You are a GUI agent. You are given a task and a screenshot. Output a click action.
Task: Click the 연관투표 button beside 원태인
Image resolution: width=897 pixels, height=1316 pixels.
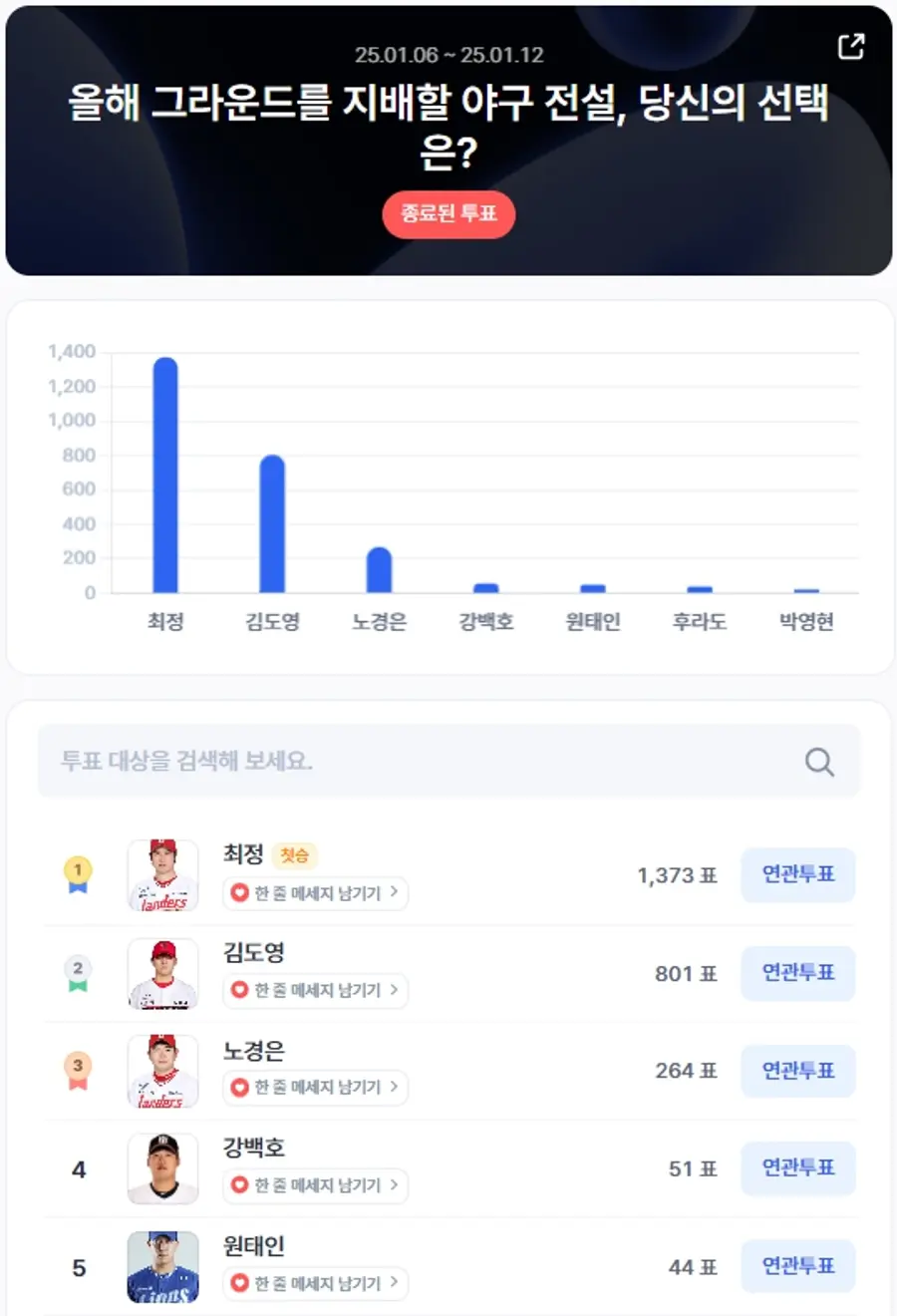coord(797,1266)
